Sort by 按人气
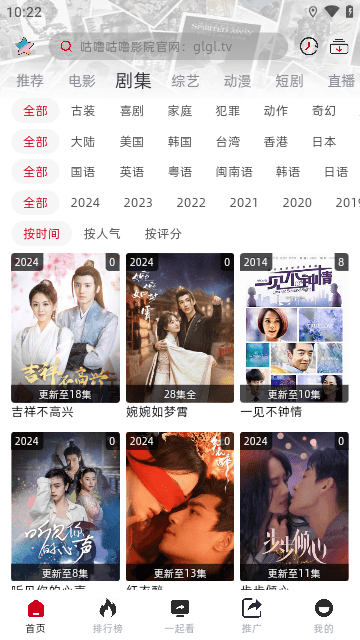This screenshot has width=360, height=640. pyautogui.click(x=102, y=233)
